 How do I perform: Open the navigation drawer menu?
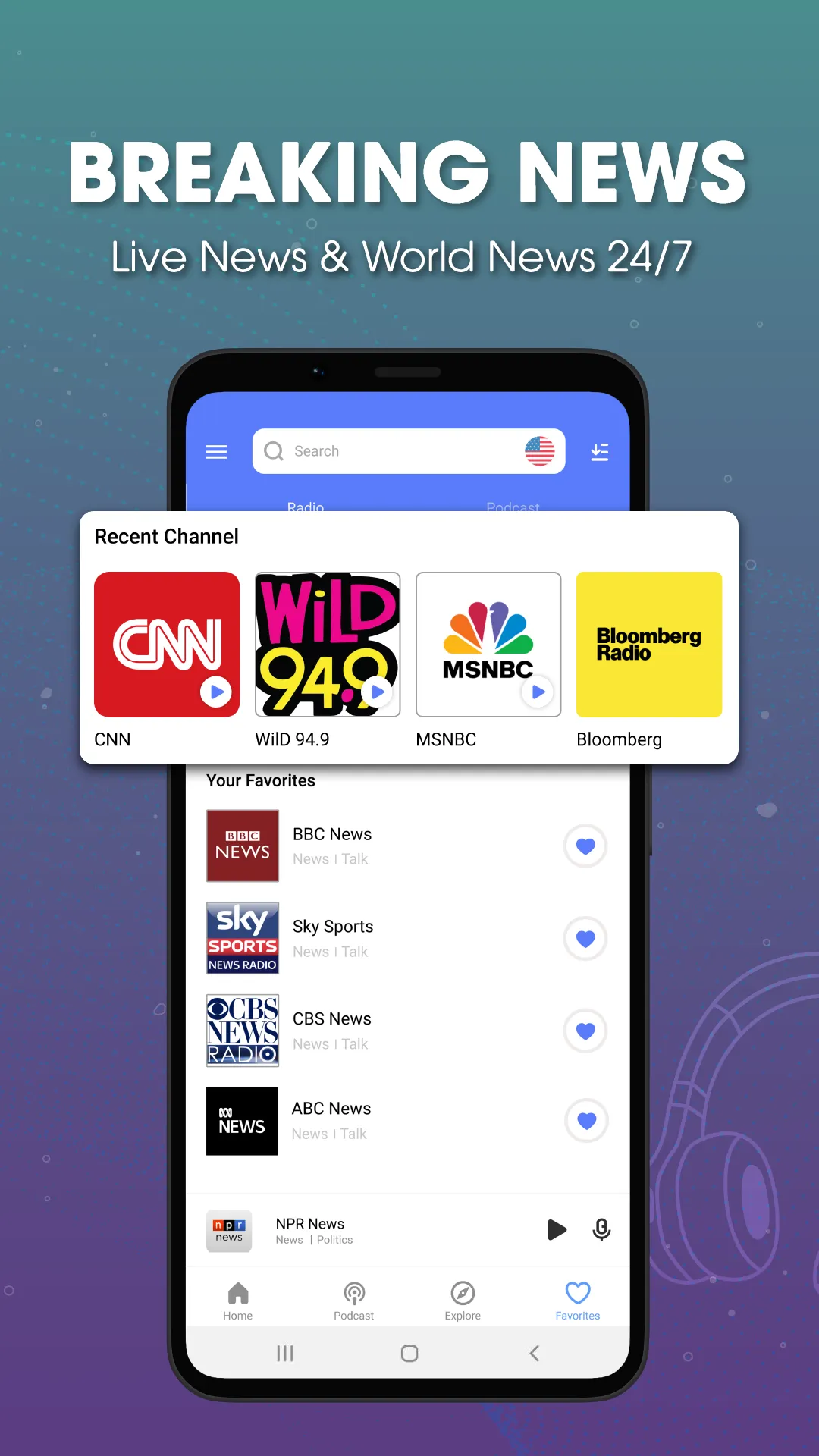click(216, 451)
